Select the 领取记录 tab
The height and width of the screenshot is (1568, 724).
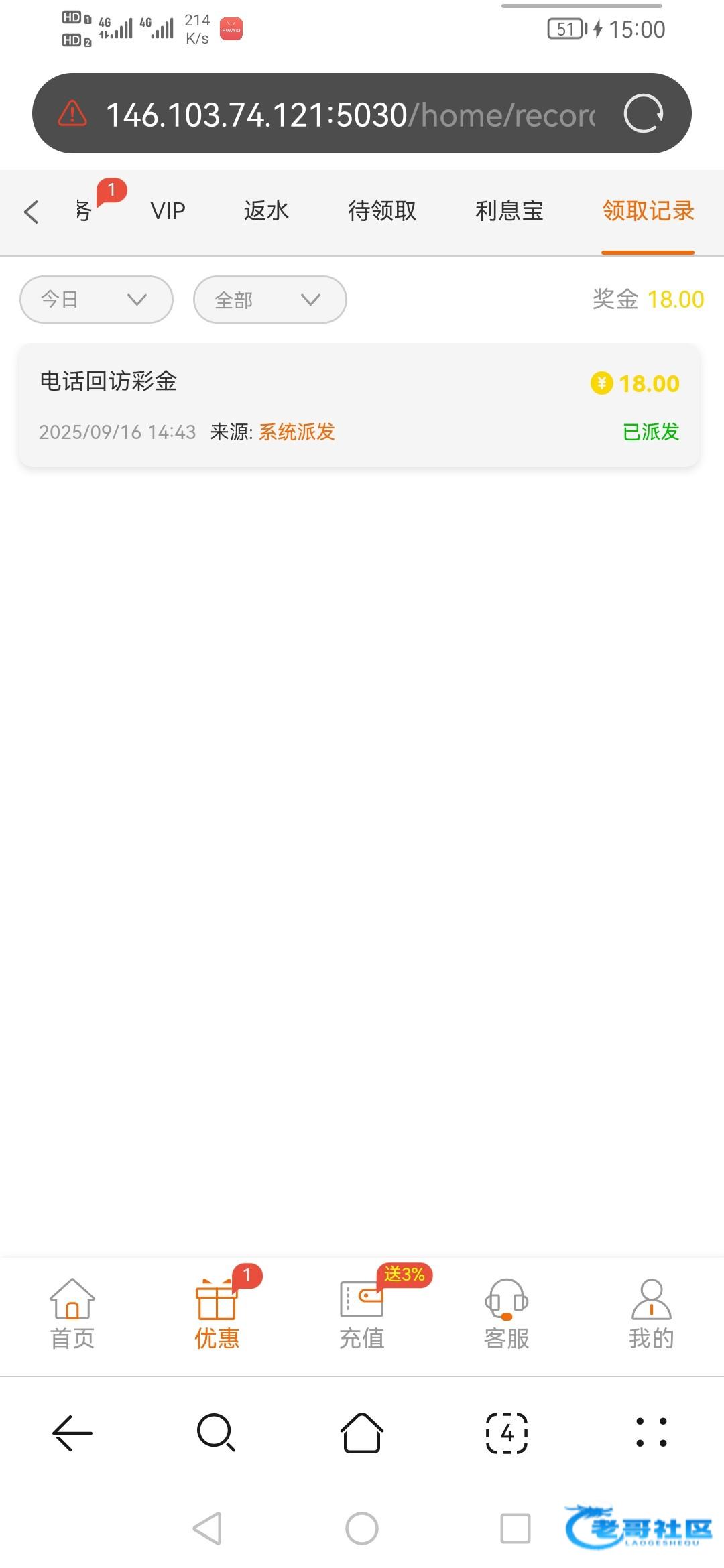tap(648, 211)
